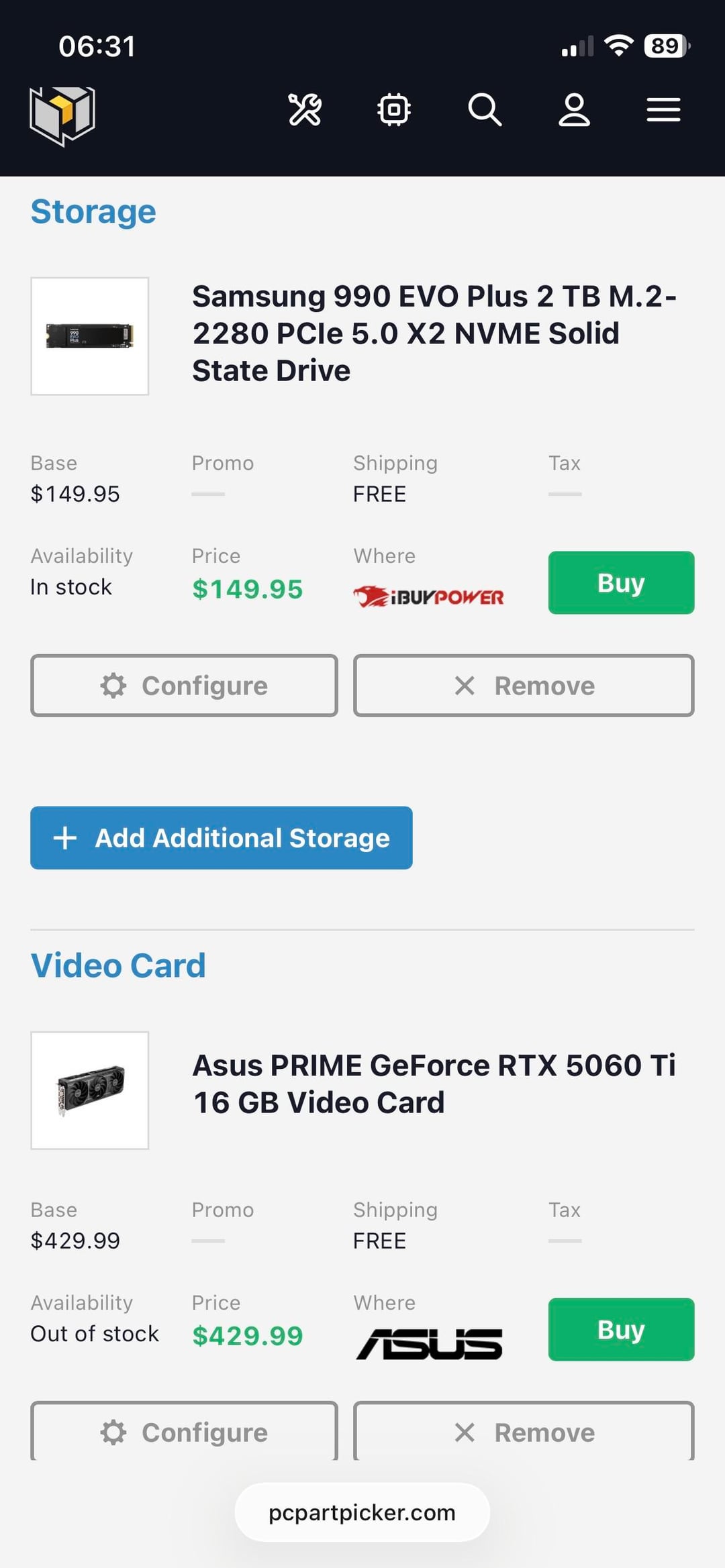The image size is (725, 1568).
Task: Open the Video Card category link
Action: point(118,966)
